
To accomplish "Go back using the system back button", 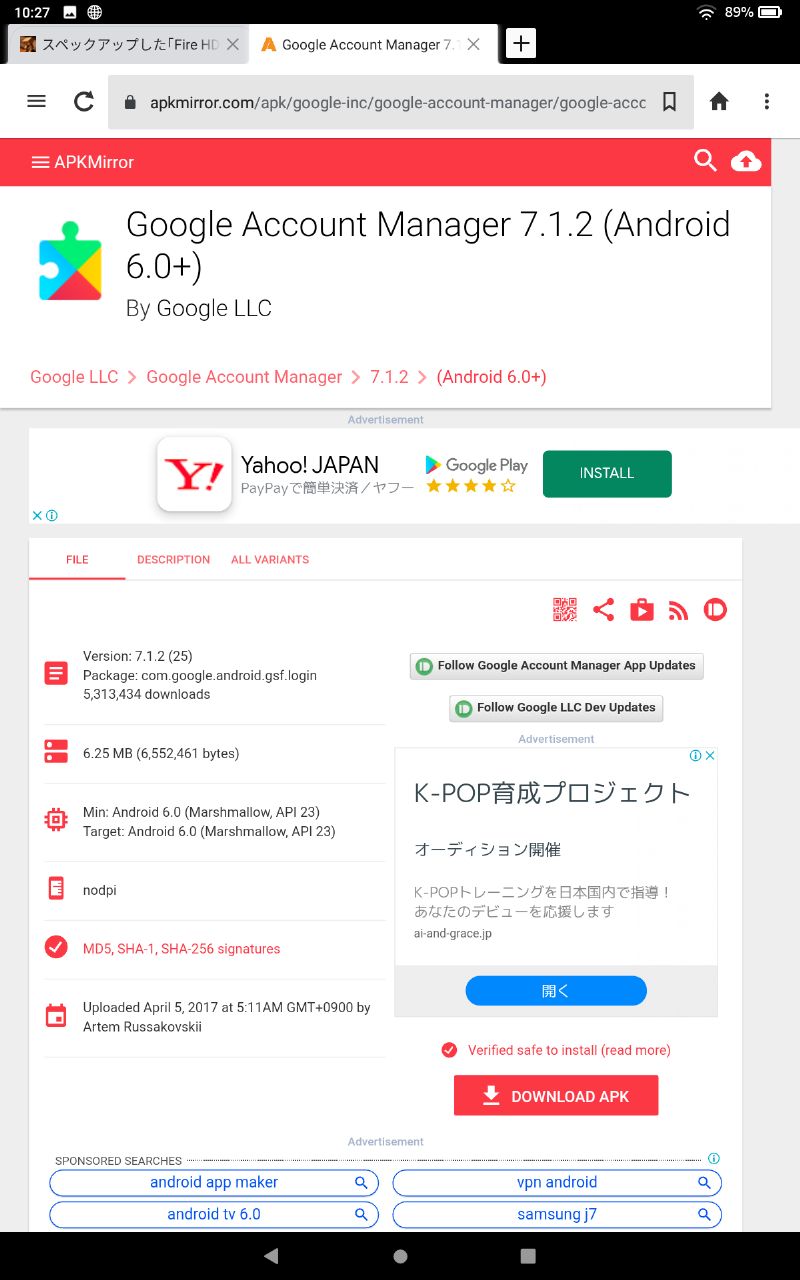I will 271,1256.
